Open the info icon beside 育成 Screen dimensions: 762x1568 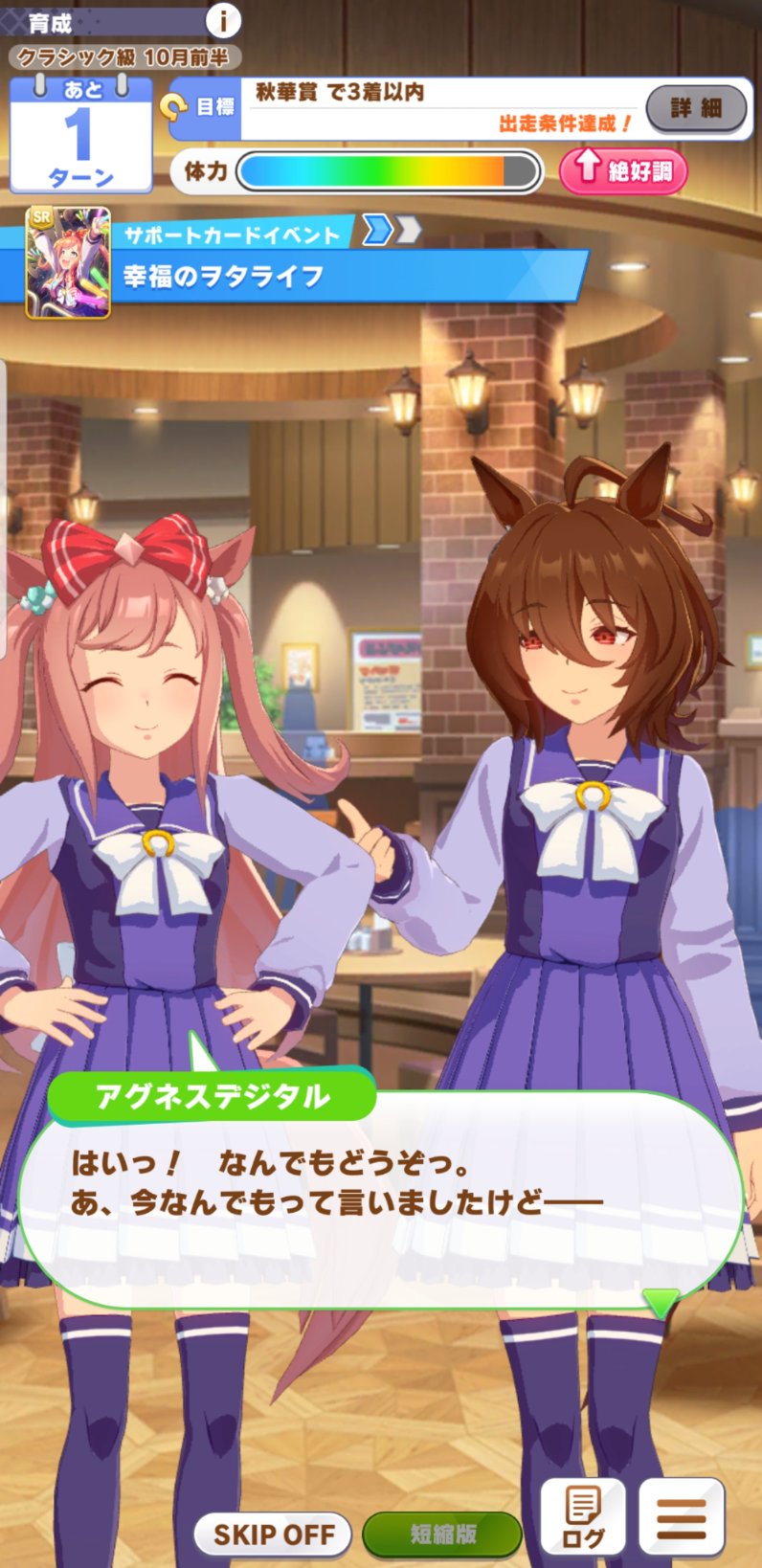(223, 19)
